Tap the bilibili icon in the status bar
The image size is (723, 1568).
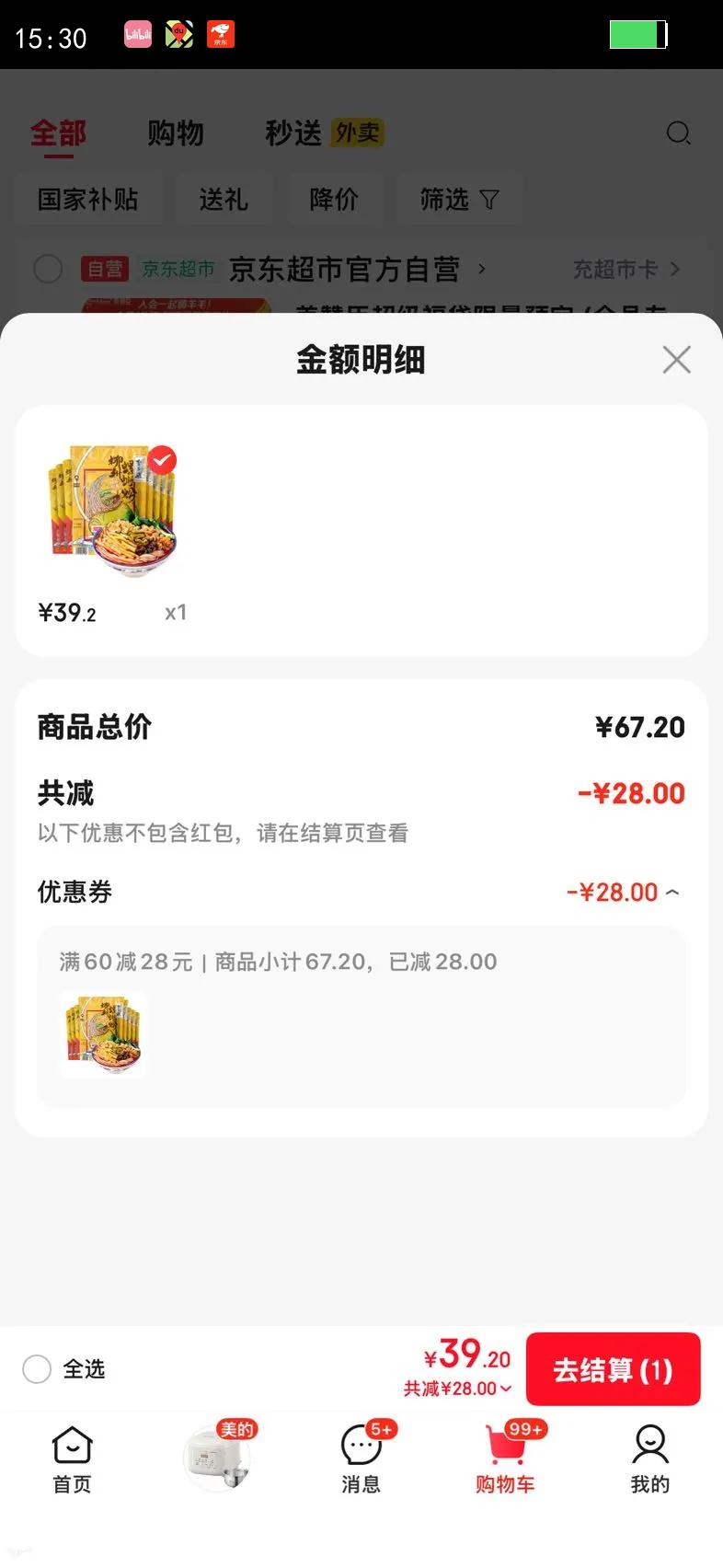(x=137, y=34)
